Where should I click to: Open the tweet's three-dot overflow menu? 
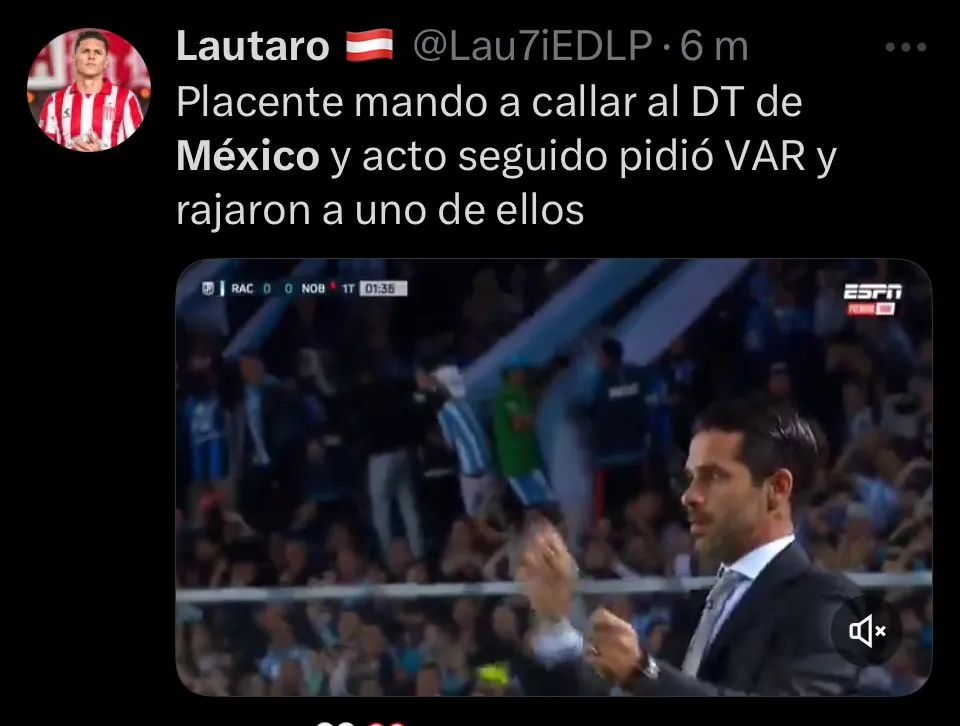pos(906,47)
